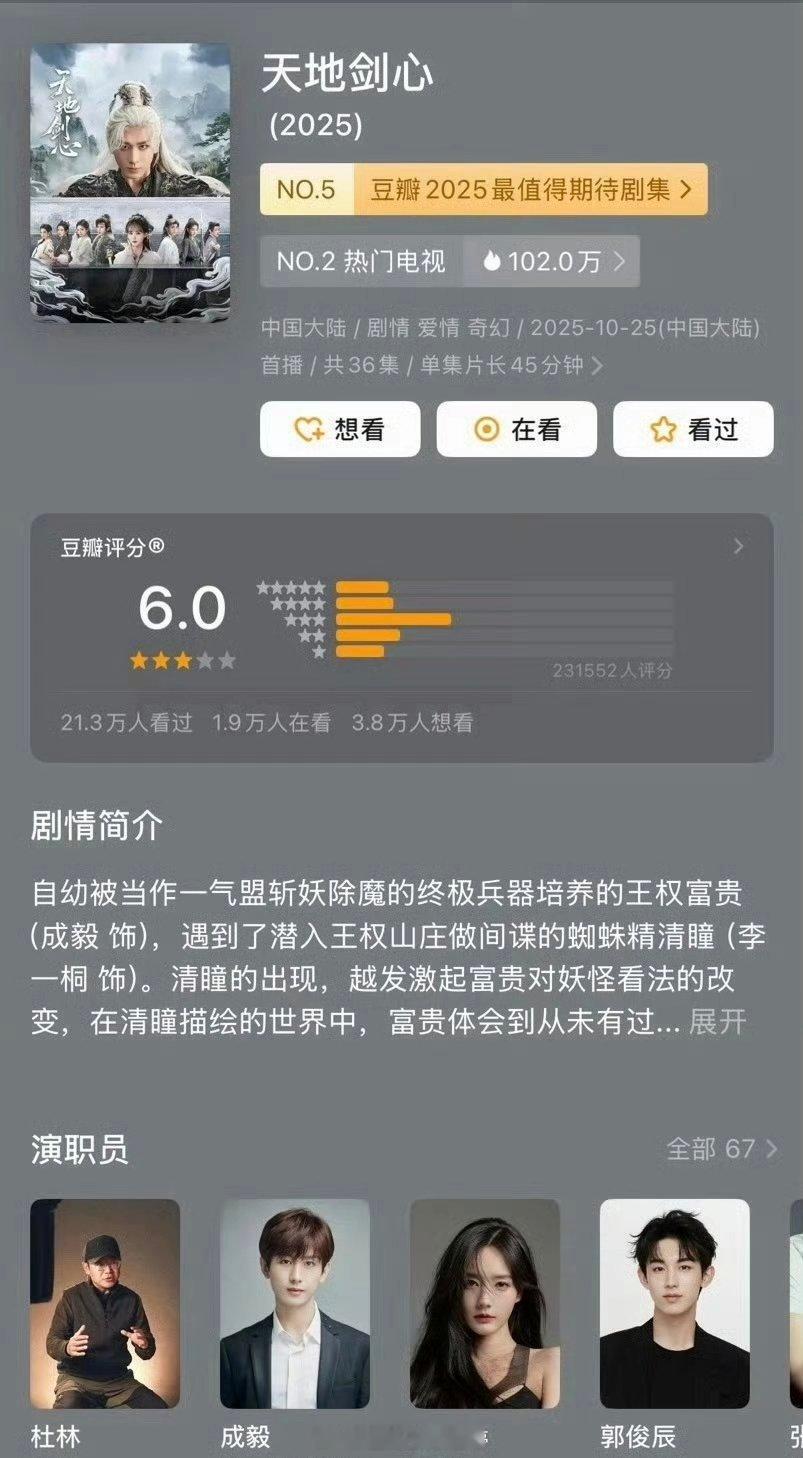Toggle the 在看 watching status
The height and width of the screenshot is (1458, 803).
tap(516, 429)
